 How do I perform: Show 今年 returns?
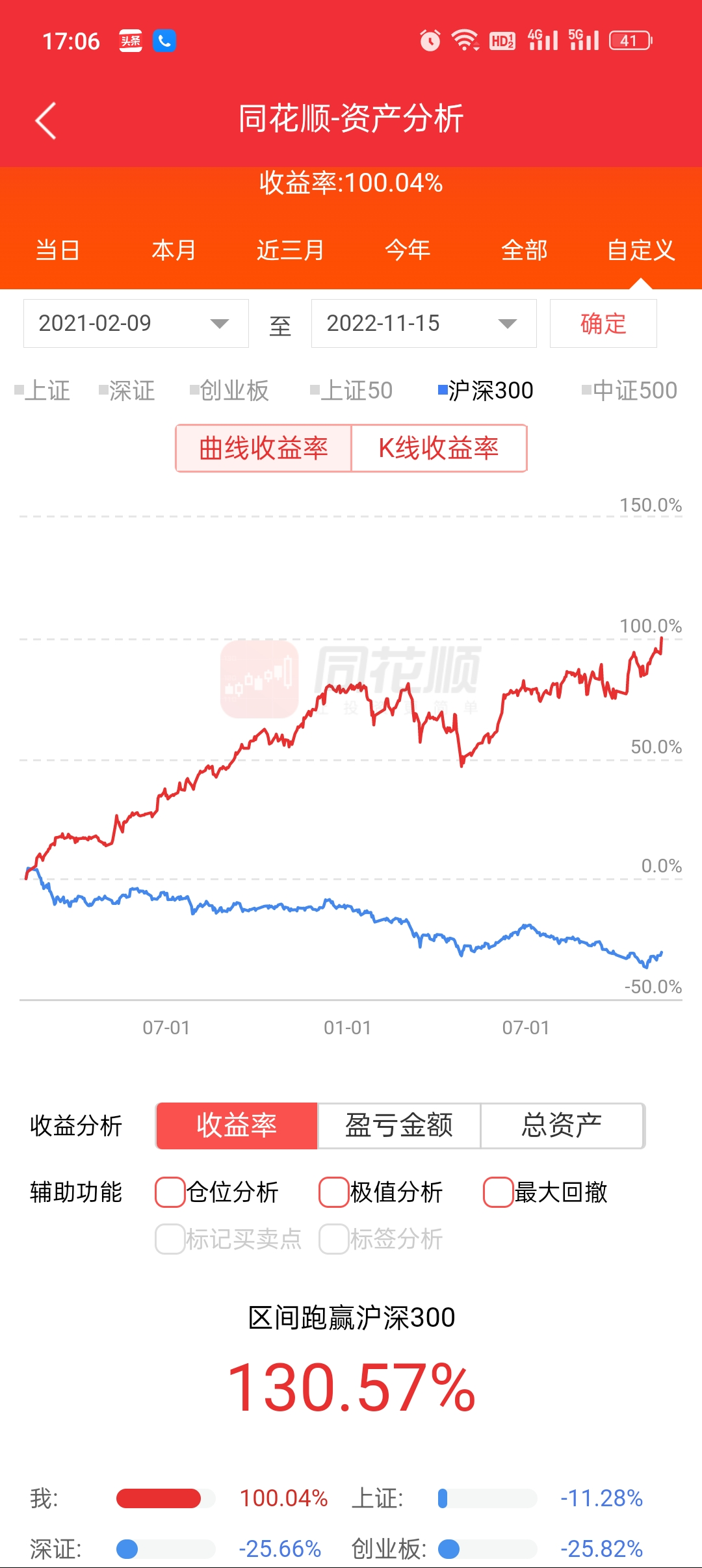[x=408, y=250]
